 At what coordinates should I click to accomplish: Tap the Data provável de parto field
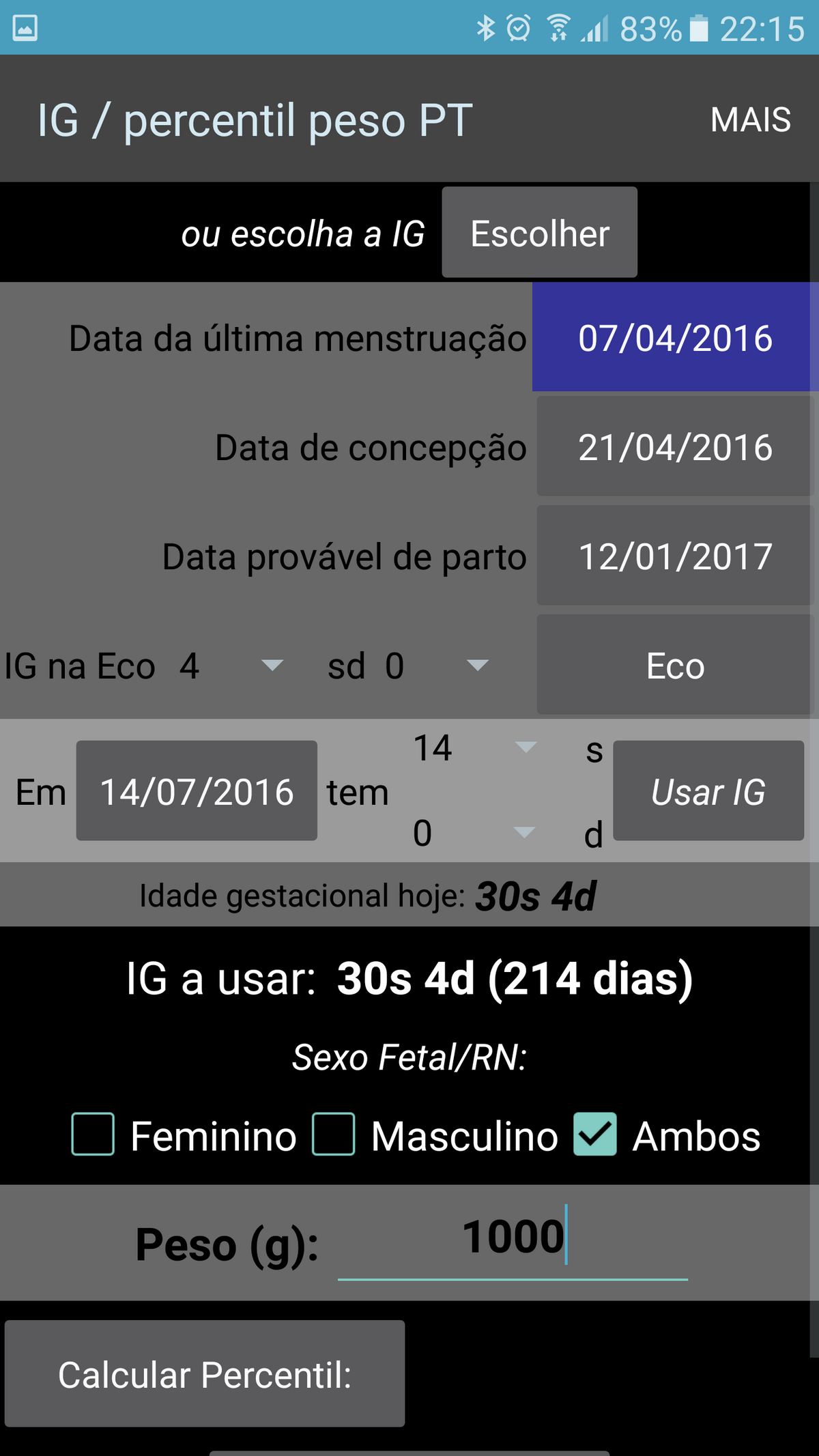click(x=676, y=556)
